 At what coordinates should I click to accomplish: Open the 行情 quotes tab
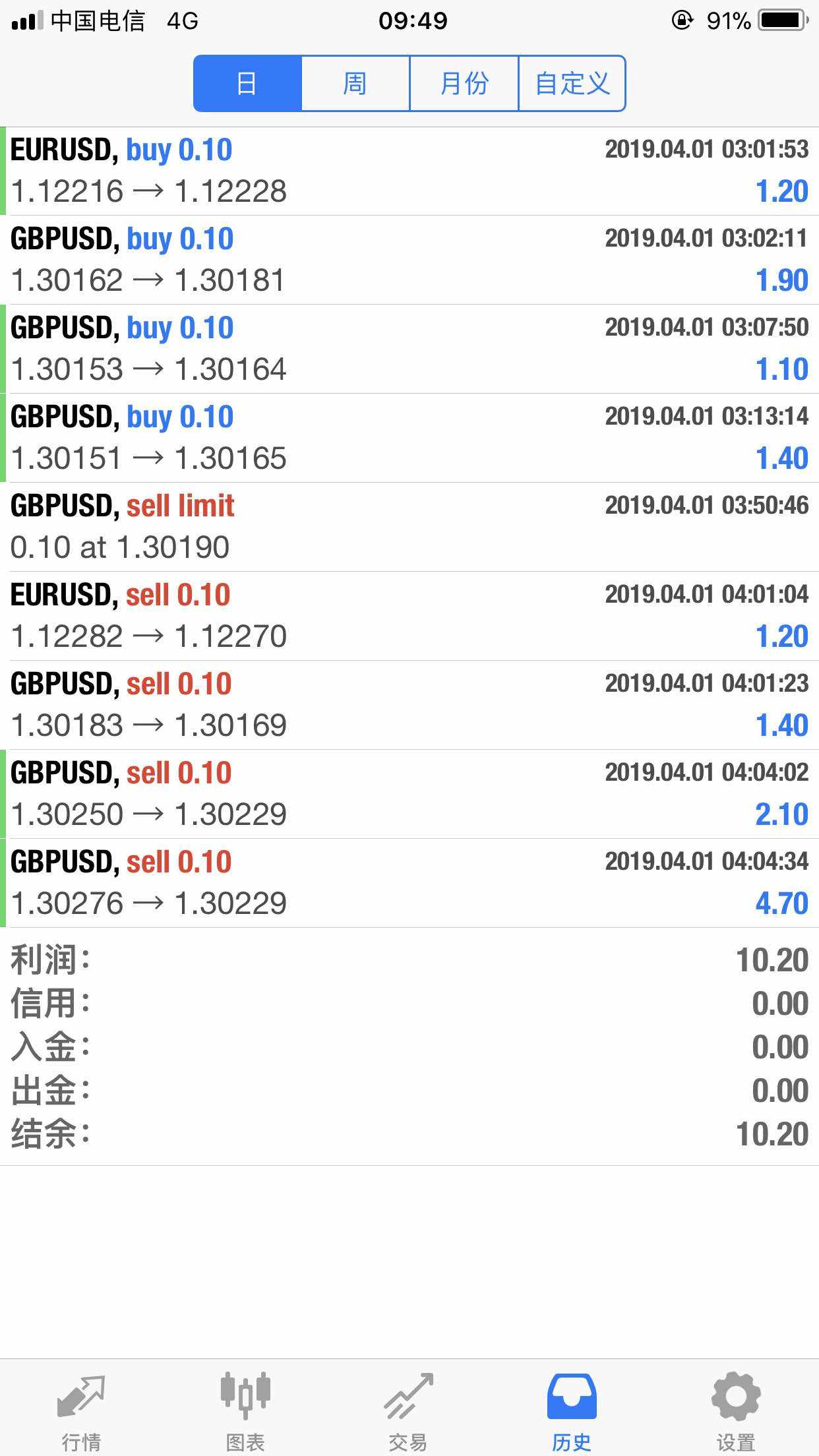tap(81, 1405)
